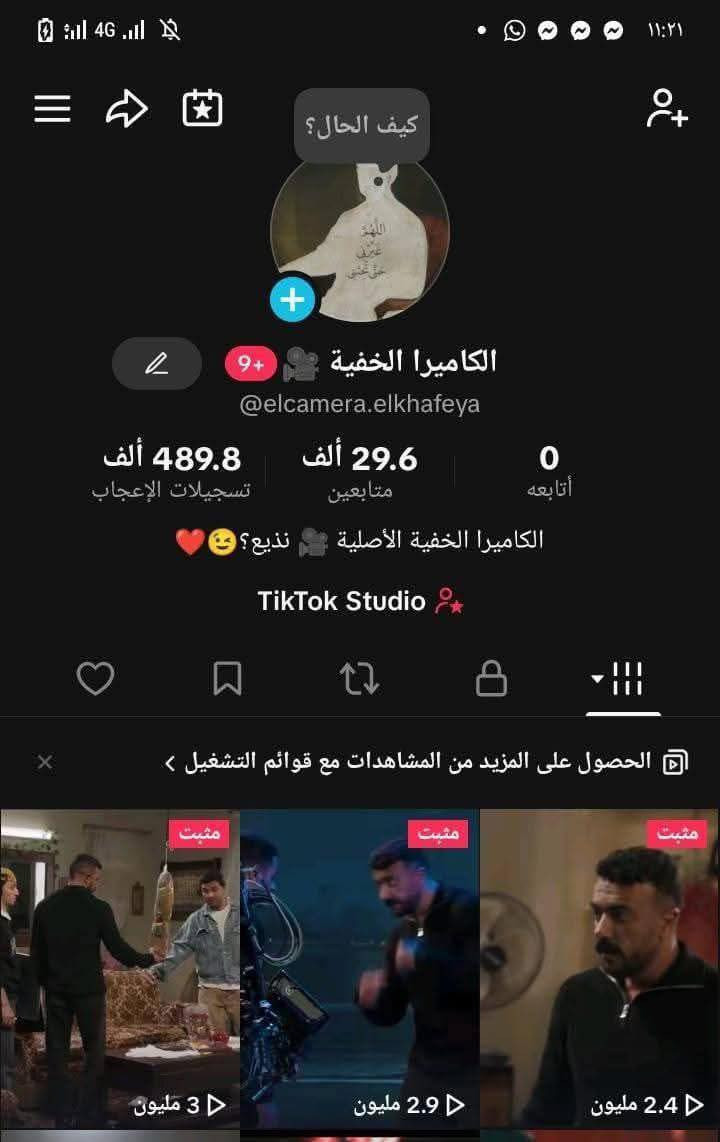
Task: Tap the كيف الحال؟ status bubble
Action: point(362,126)
